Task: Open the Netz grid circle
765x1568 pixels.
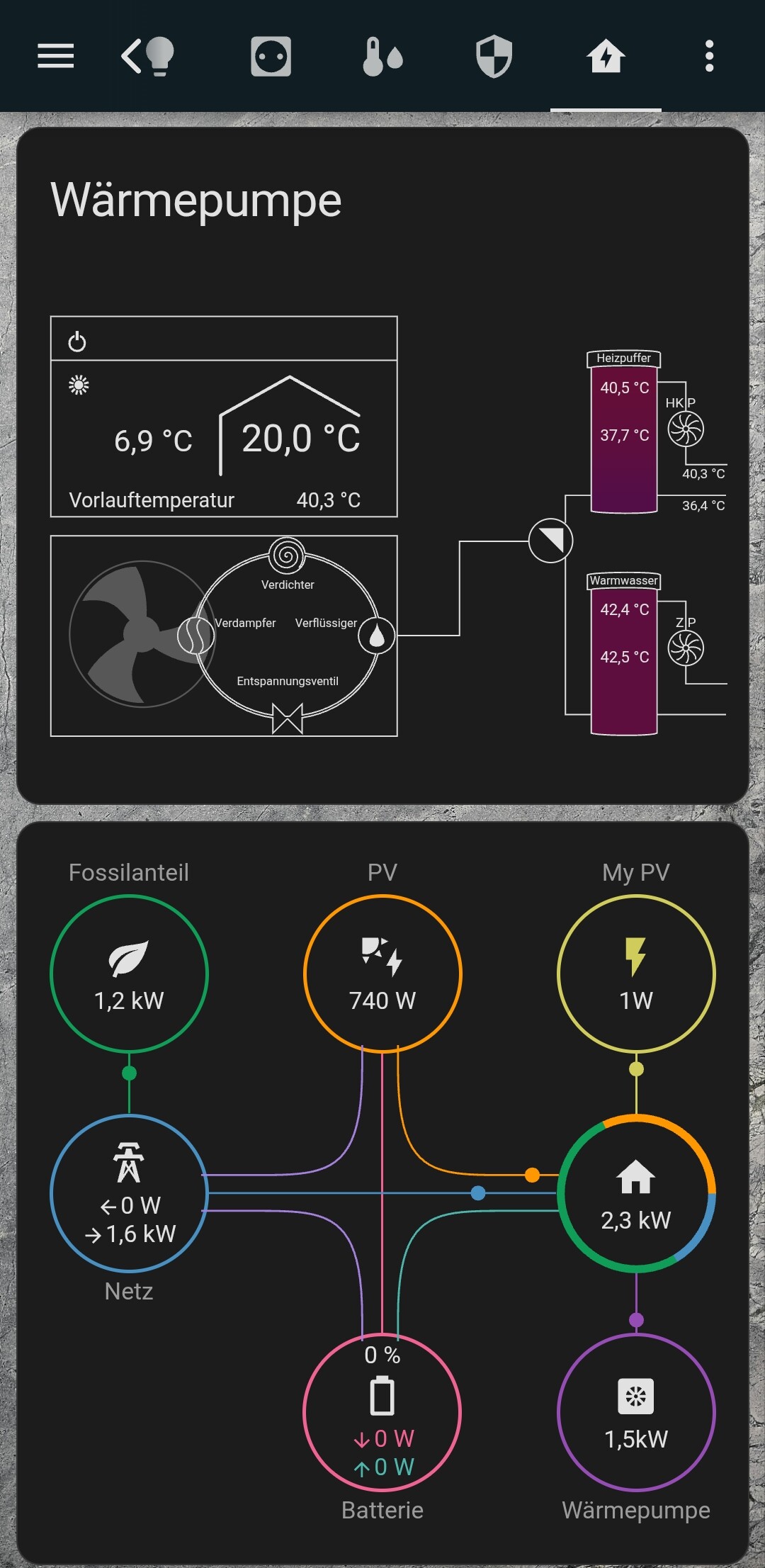Action: tap(129, 1193)
